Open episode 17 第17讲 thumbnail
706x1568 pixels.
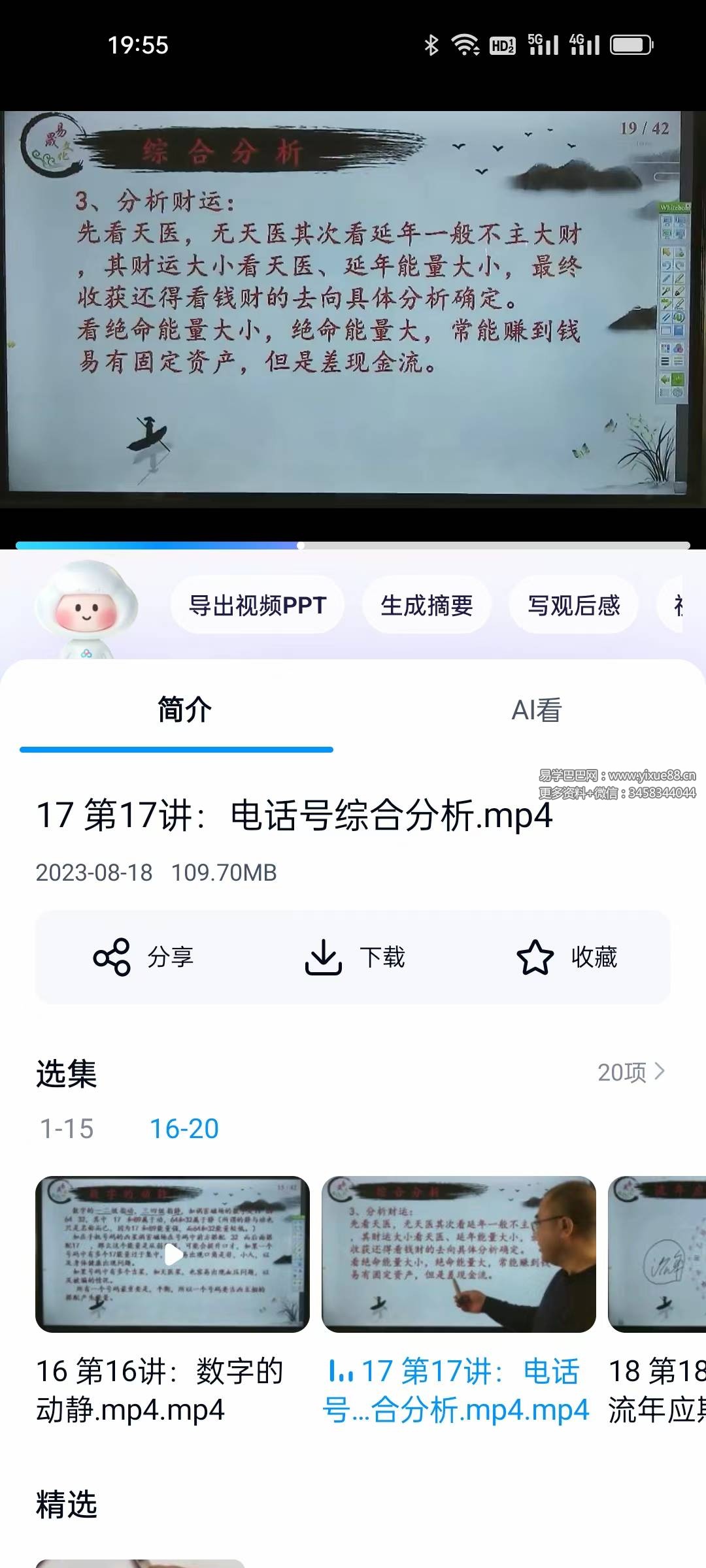pos(458,1254)
